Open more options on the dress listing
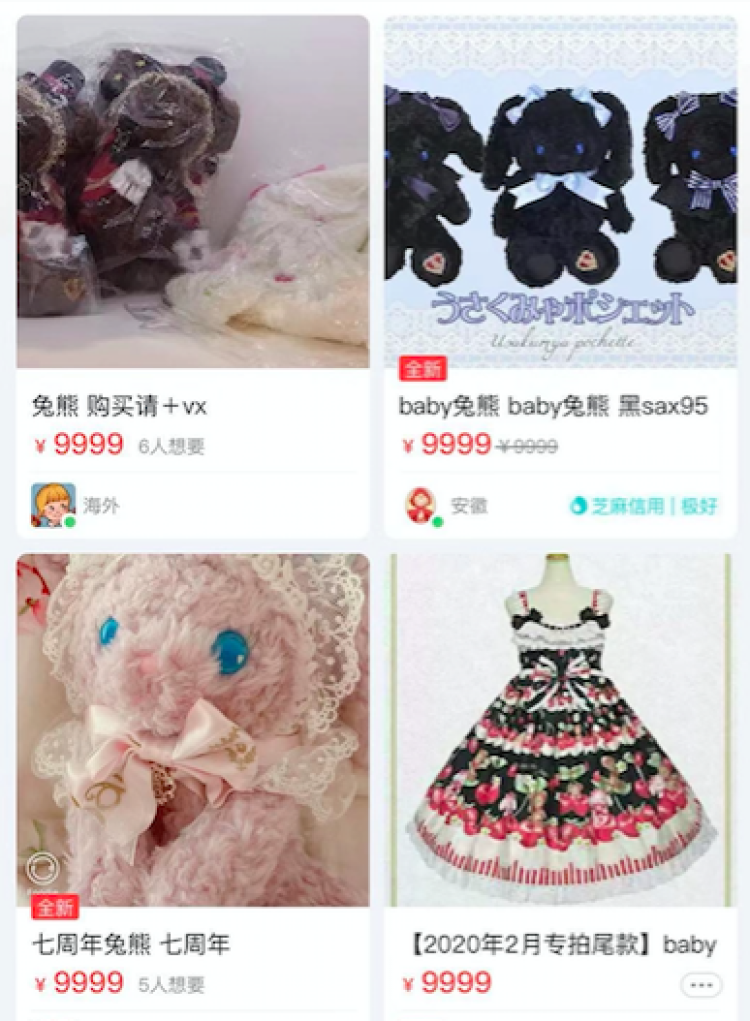750x1021 pixels. pos(700,985)
